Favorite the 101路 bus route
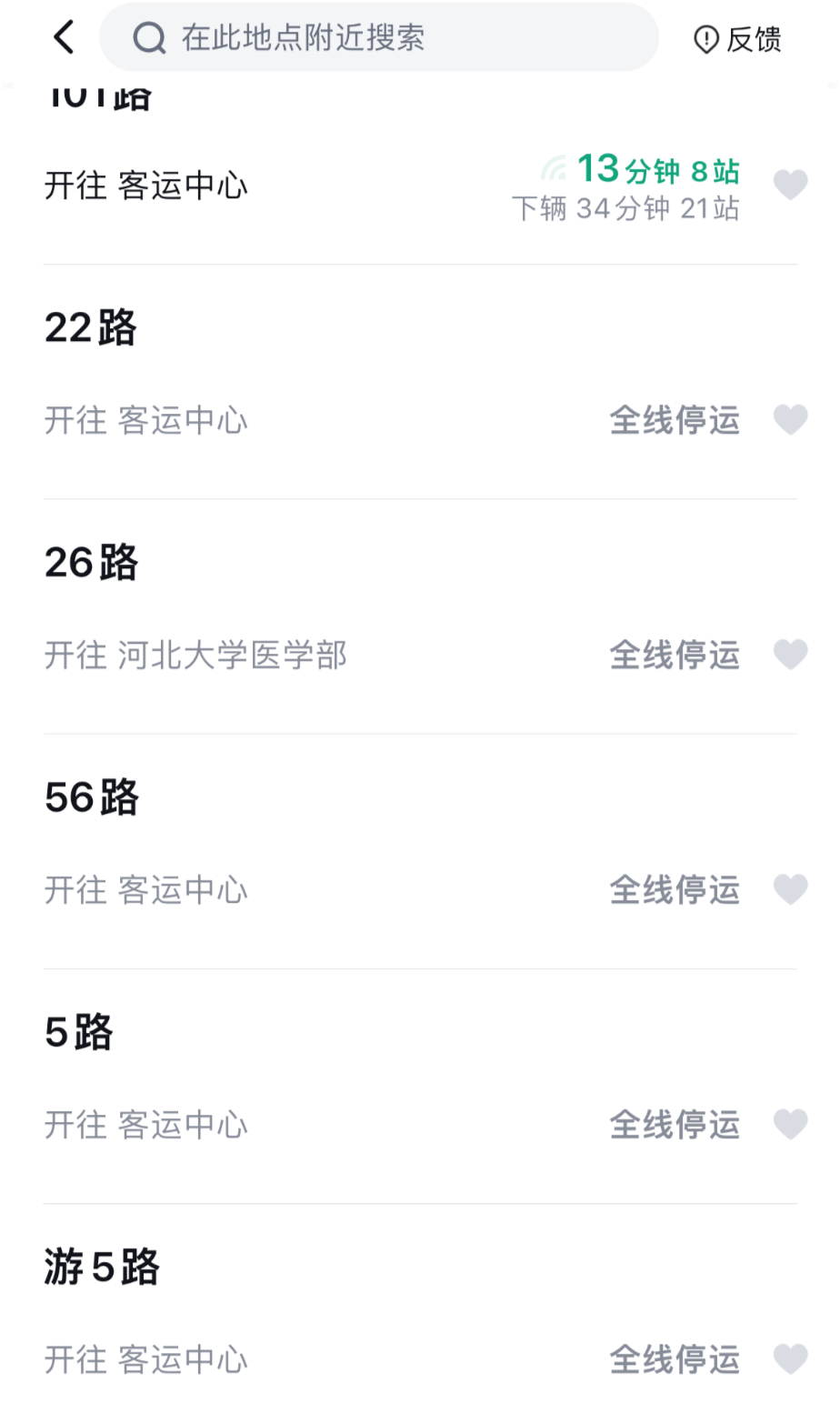The height and width of the screenshot is (1423, 840). pos(790,184)
